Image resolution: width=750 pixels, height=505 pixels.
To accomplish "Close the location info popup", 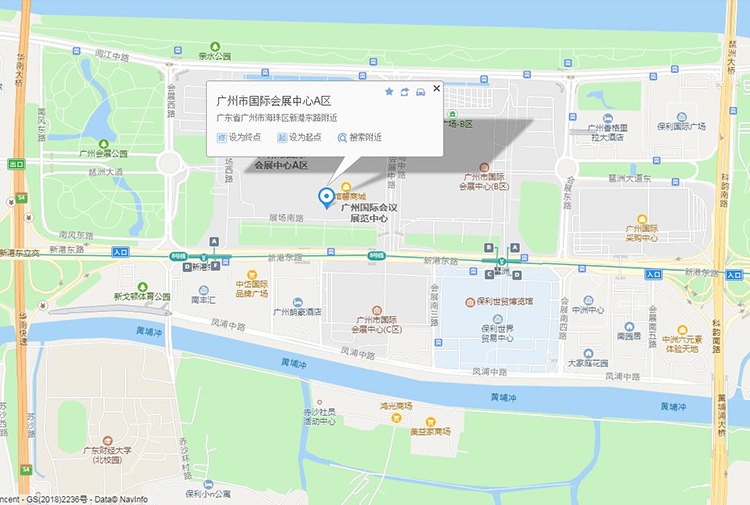I will 436,89.
